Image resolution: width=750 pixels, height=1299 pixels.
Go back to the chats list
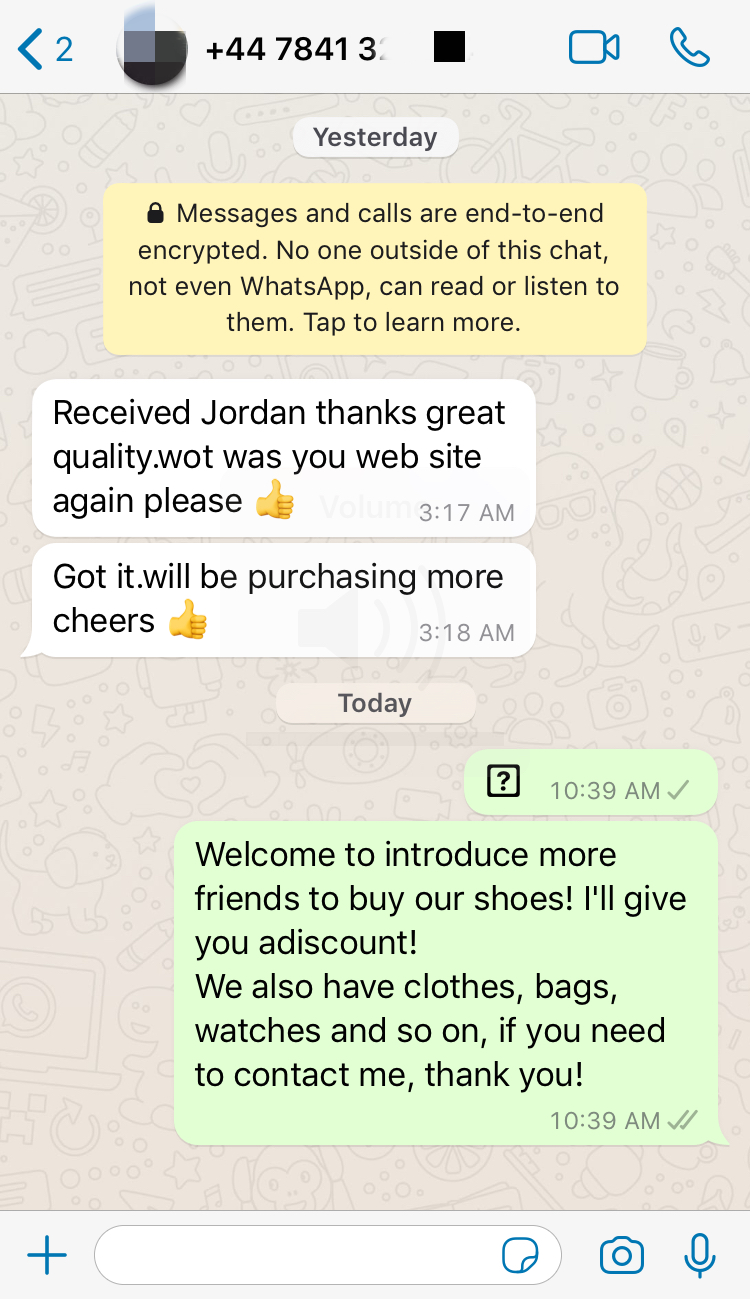coord(45,48)
